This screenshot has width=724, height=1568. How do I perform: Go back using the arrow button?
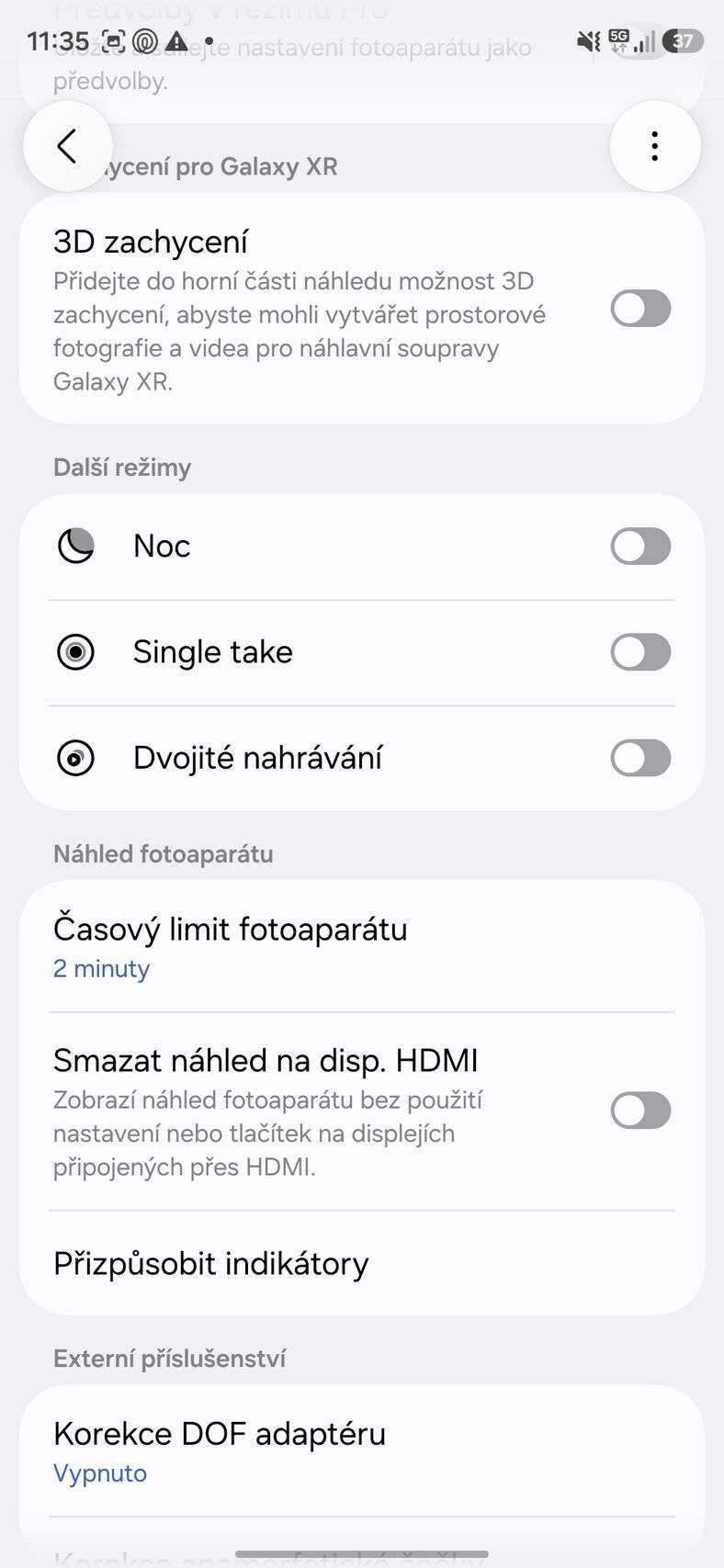coord(67,146)
